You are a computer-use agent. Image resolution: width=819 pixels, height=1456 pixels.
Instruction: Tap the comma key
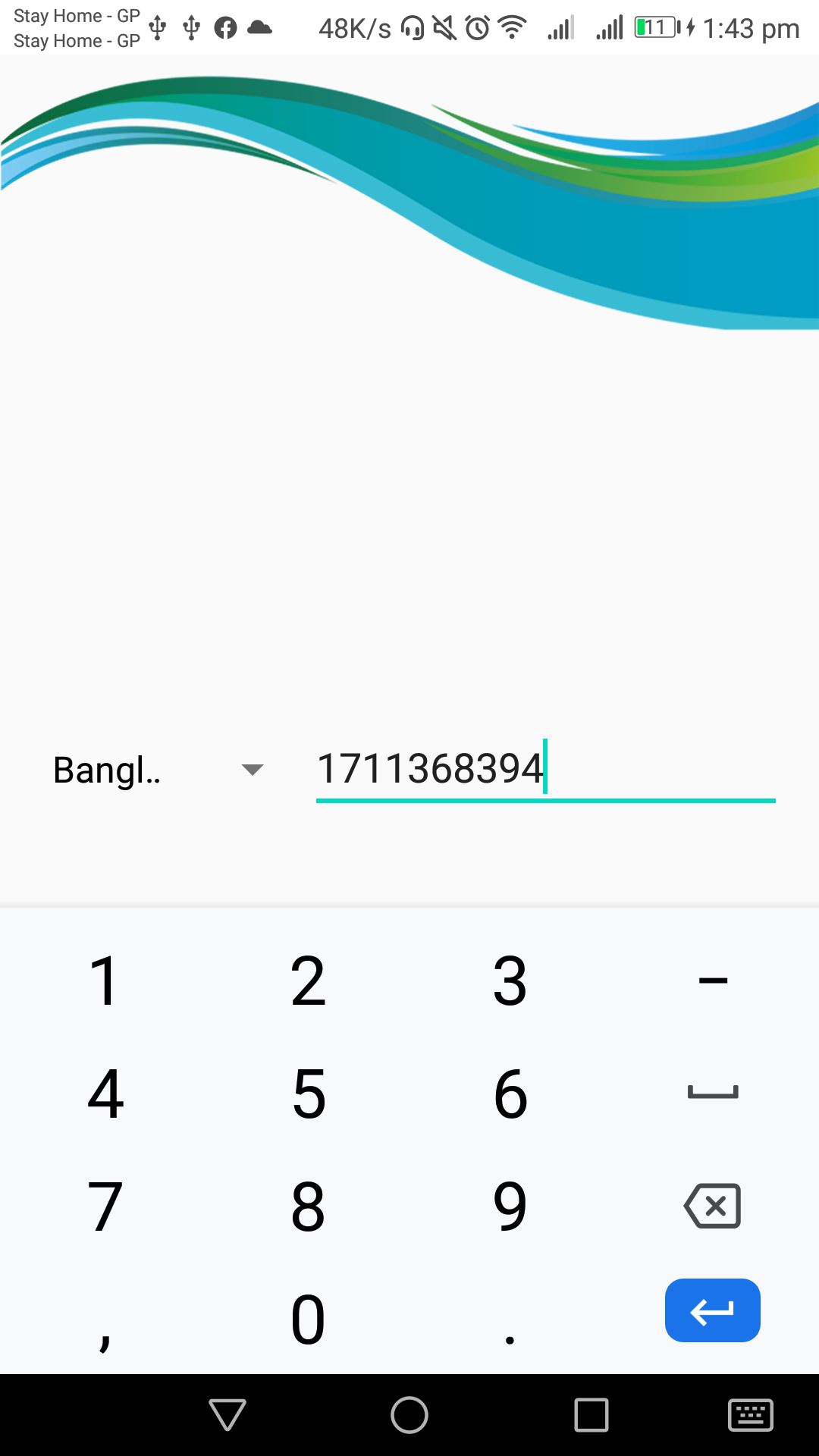coord(105,1319)
